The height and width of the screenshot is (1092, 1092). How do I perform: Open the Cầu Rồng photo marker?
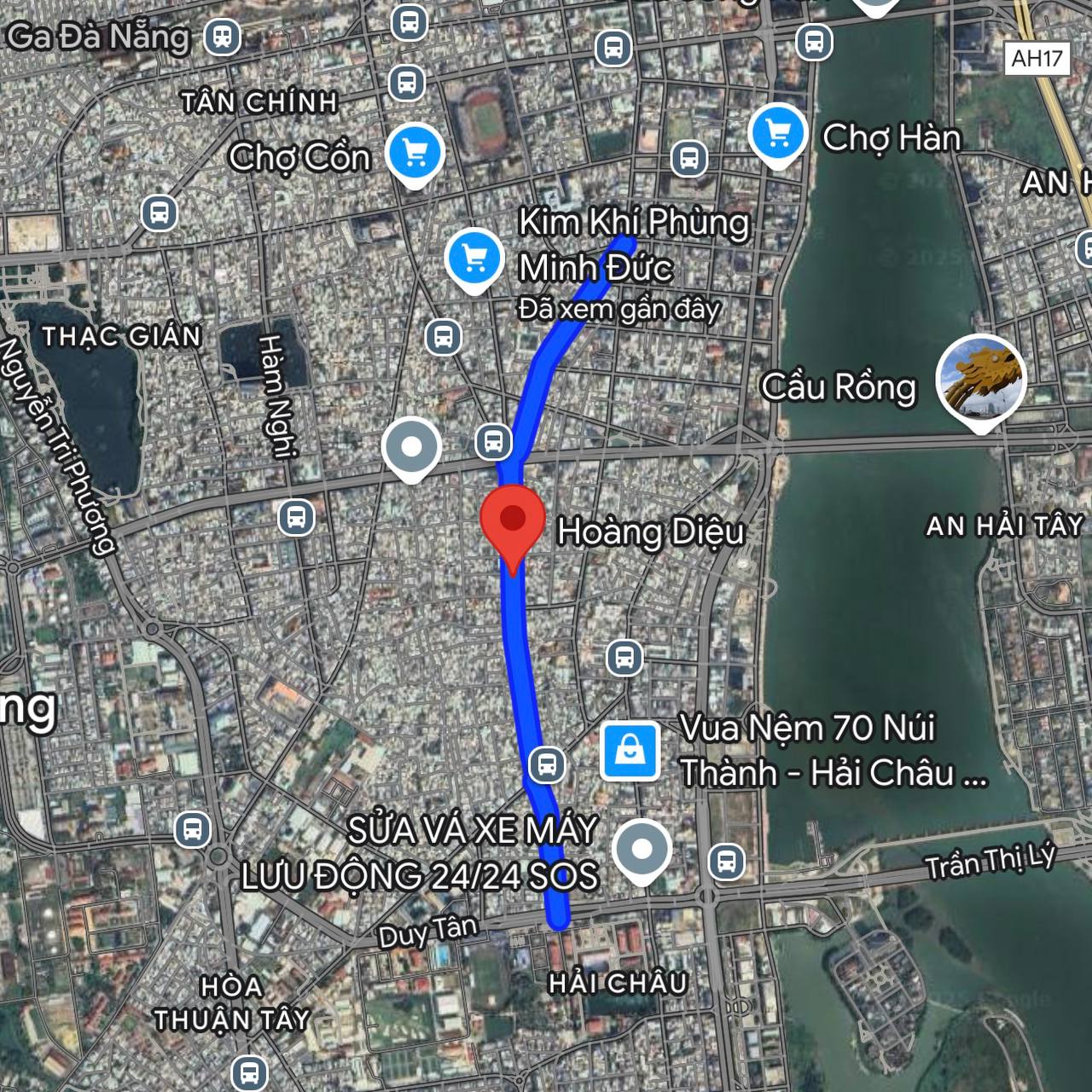click(980, 380)
